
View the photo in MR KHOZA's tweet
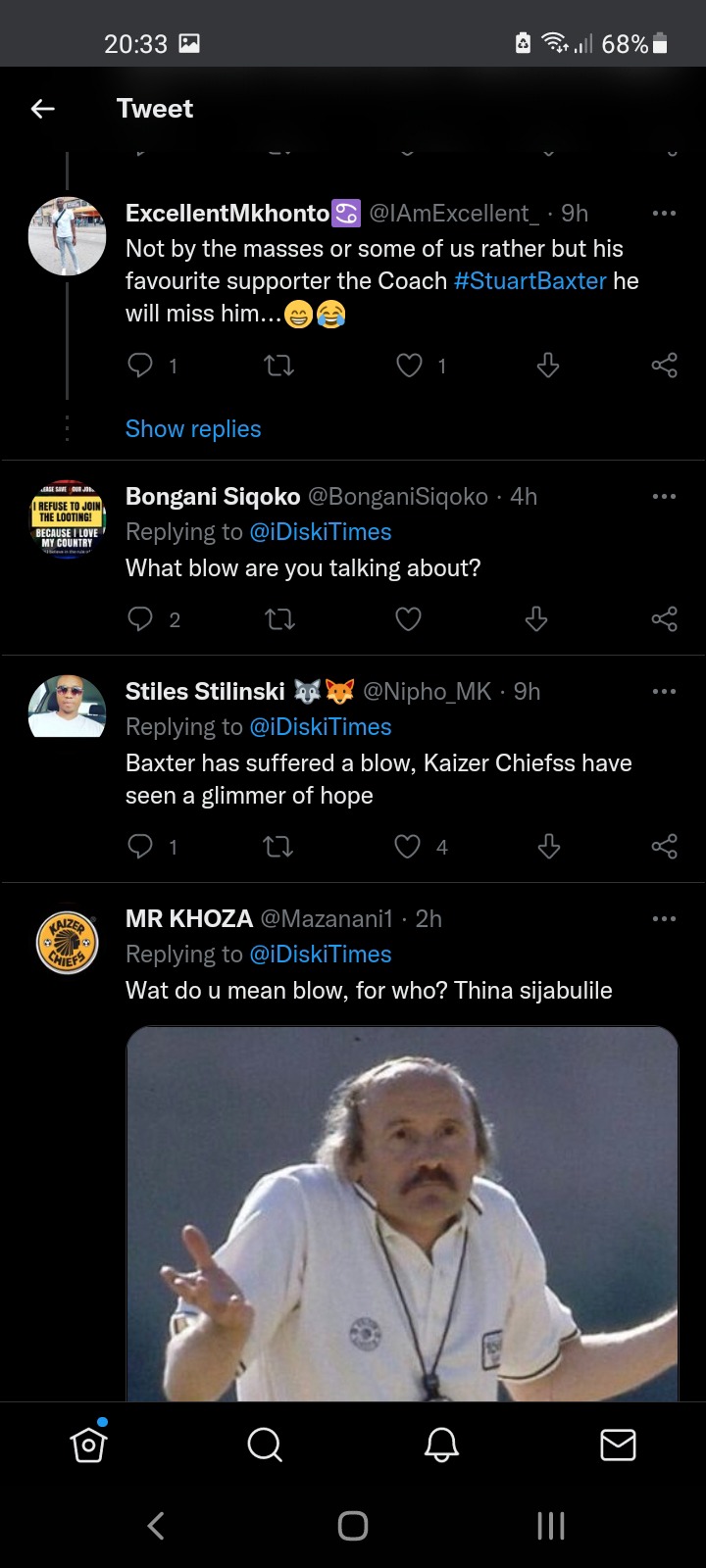pos(402,1213)
